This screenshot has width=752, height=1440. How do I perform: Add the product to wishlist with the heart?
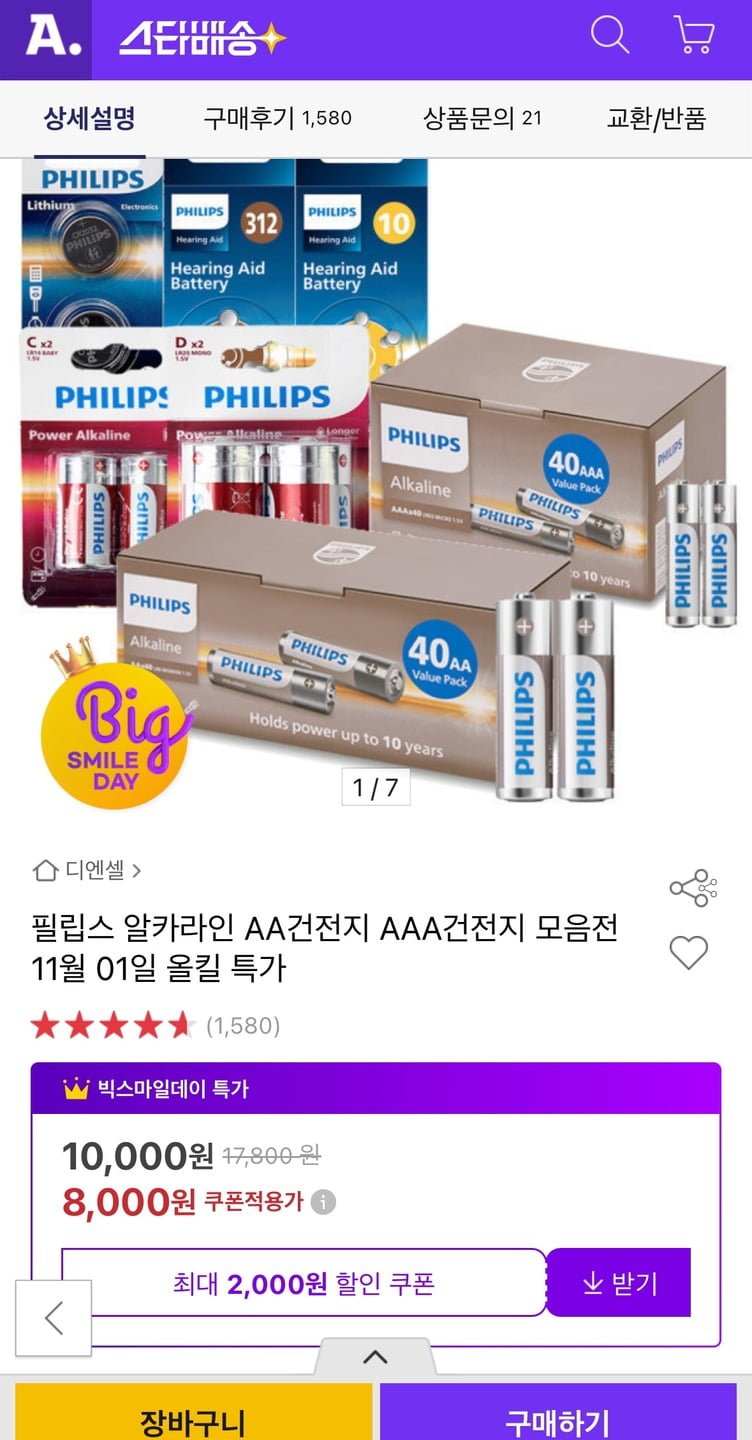[x=688, y=952]
